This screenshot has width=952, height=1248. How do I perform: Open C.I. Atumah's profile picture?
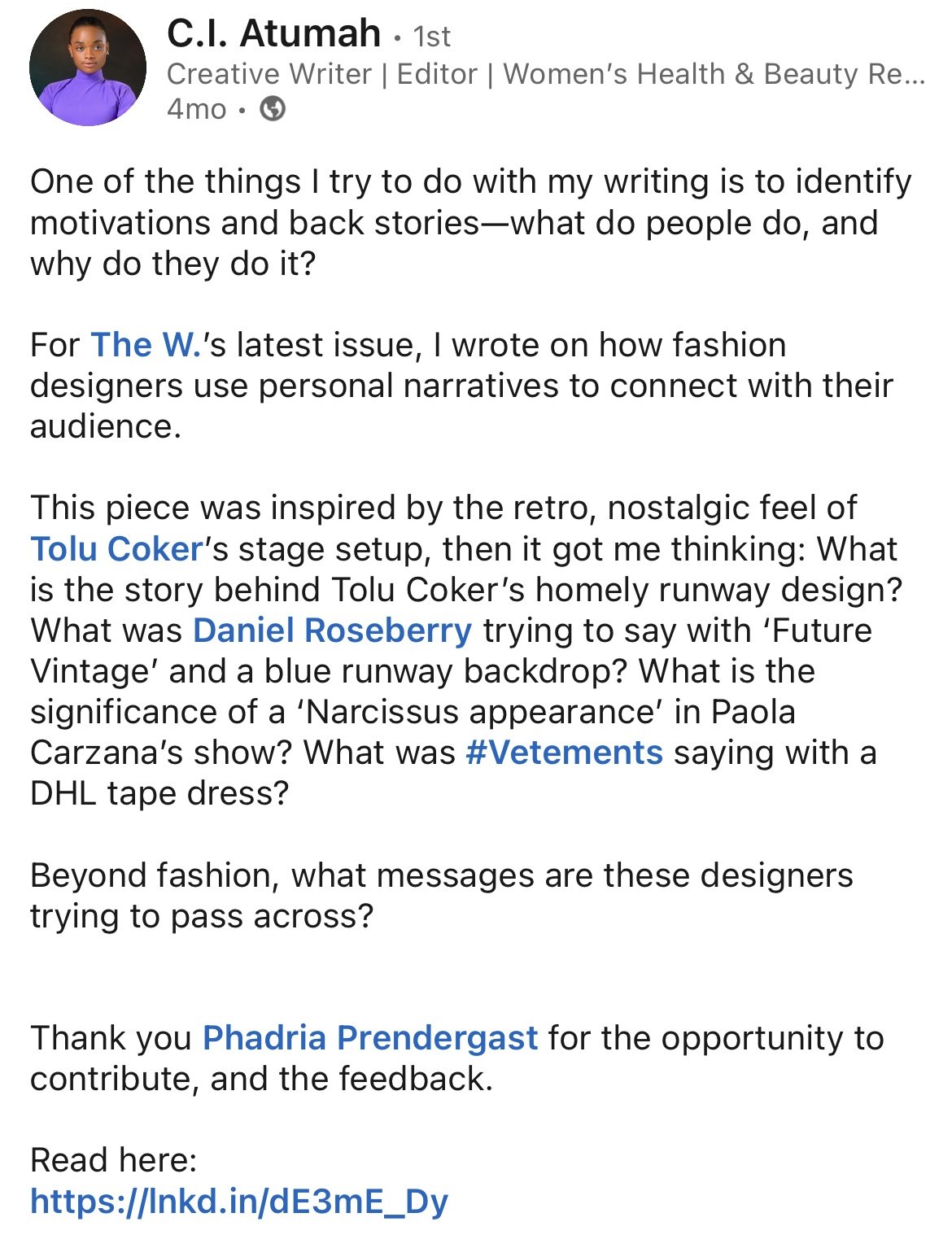click(x=88, y=67)
